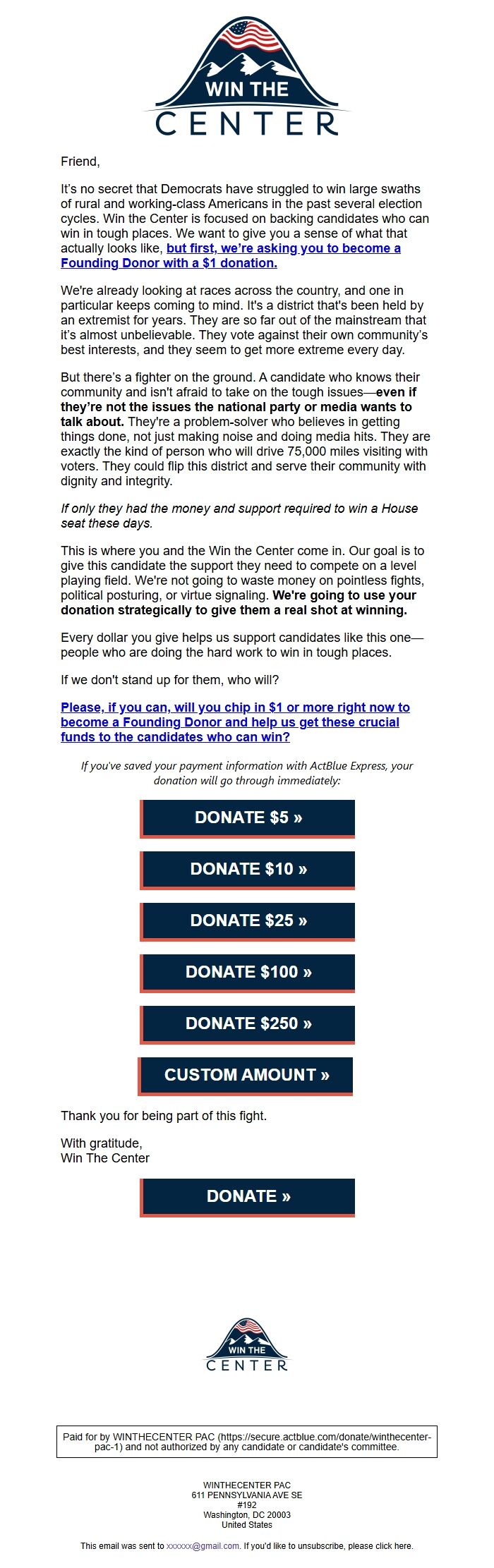Tap the final DONATE button below signature
494x1568 pixels.
coord(248,1196)
